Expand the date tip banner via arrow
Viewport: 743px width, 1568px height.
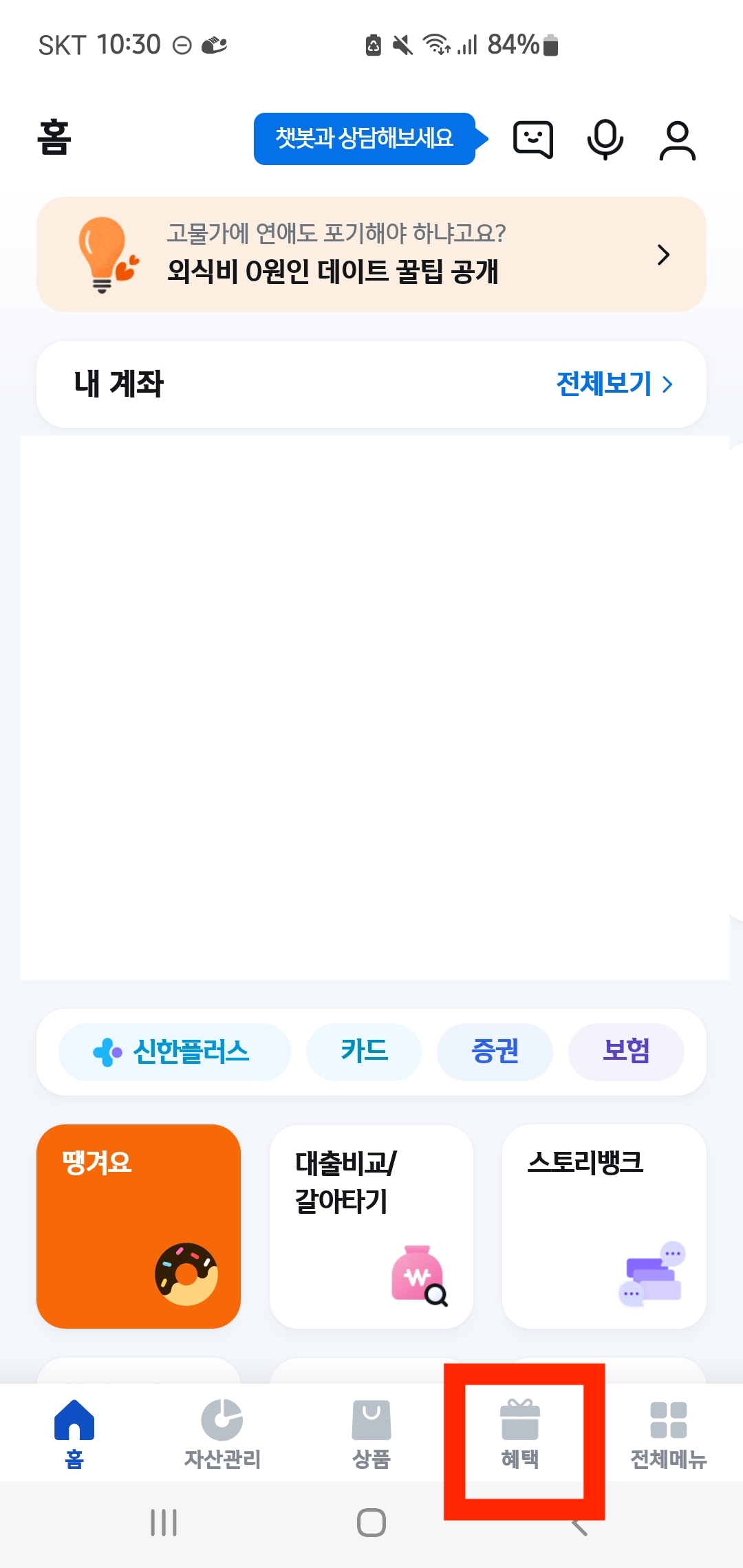coord(663,254)
